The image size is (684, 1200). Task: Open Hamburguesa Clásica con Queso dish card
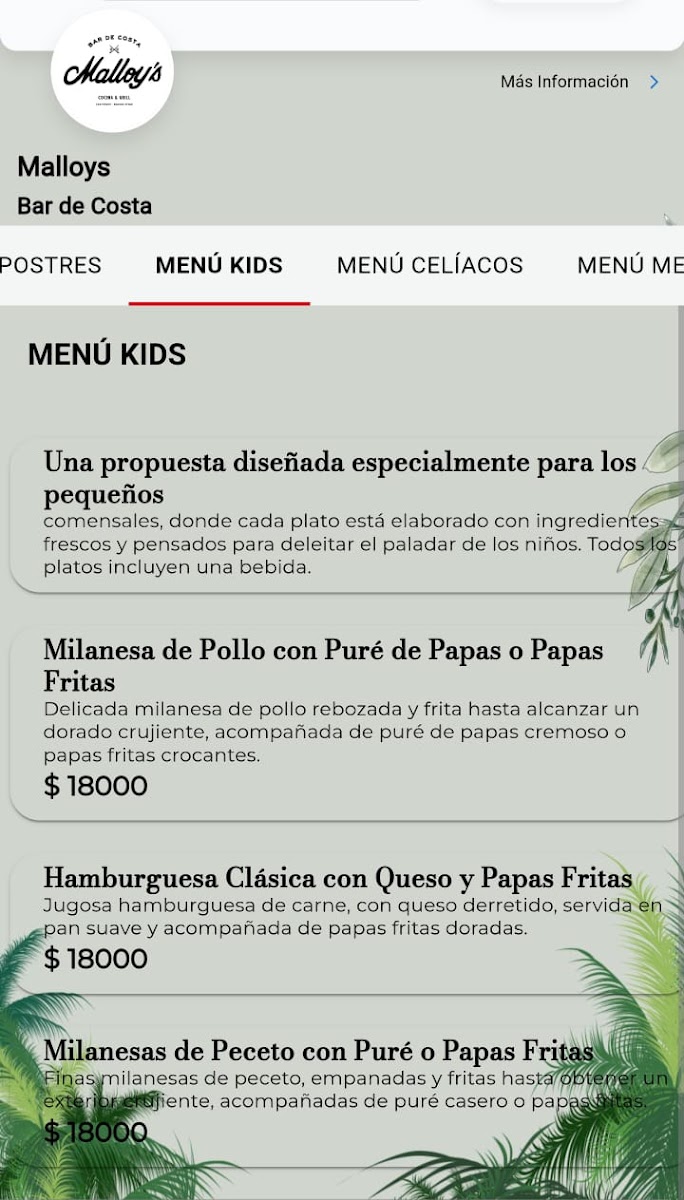point(340,920)
